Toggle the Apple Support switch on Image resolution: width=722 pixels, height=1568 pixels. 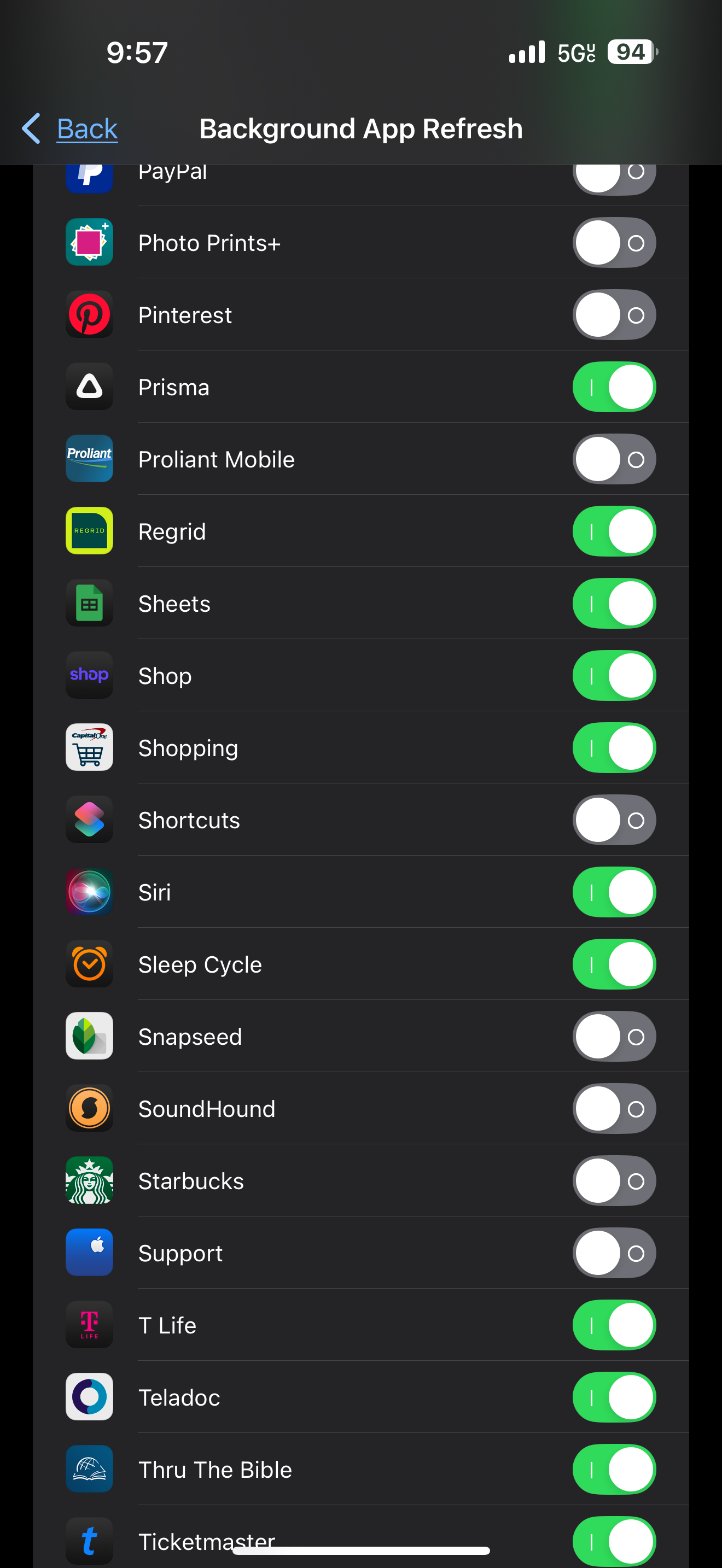(x=614, y=1253)
